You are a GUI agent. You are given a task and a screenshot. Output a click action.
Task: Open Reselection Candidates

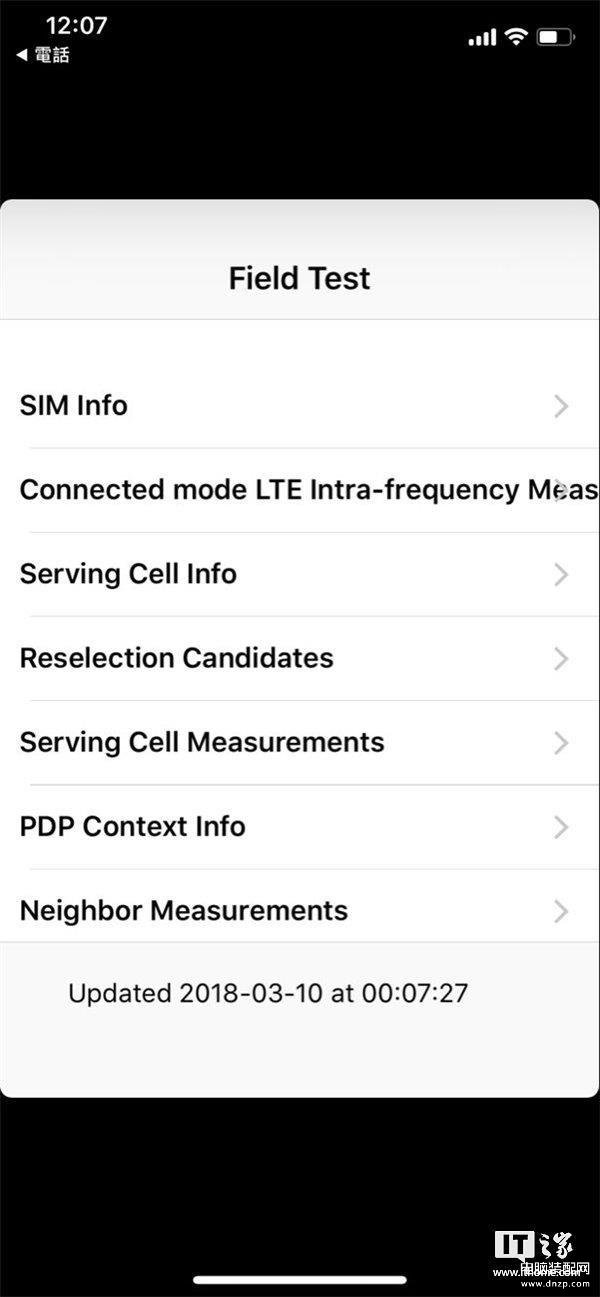[300, 658]
